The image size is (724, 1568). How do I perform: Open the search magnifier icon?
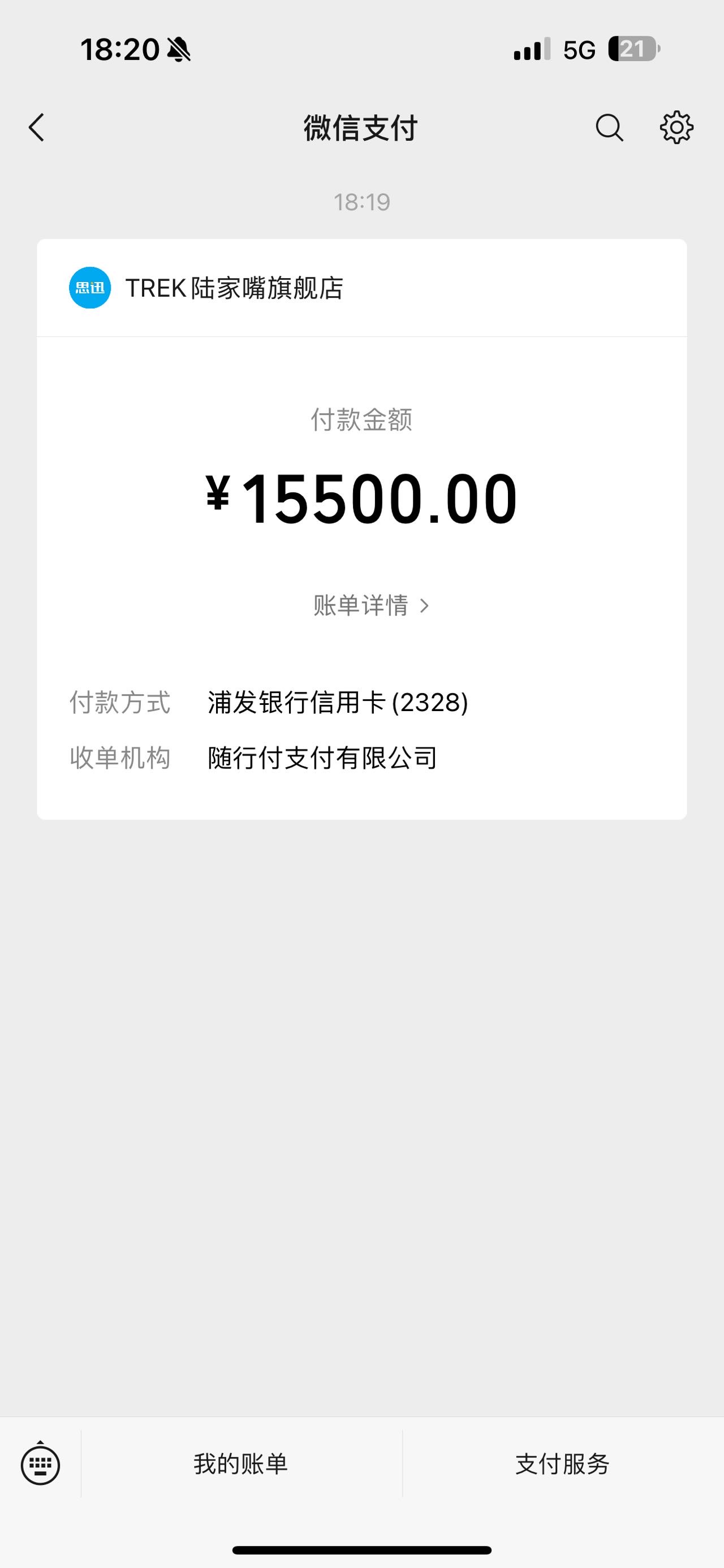tap(609, 128)
